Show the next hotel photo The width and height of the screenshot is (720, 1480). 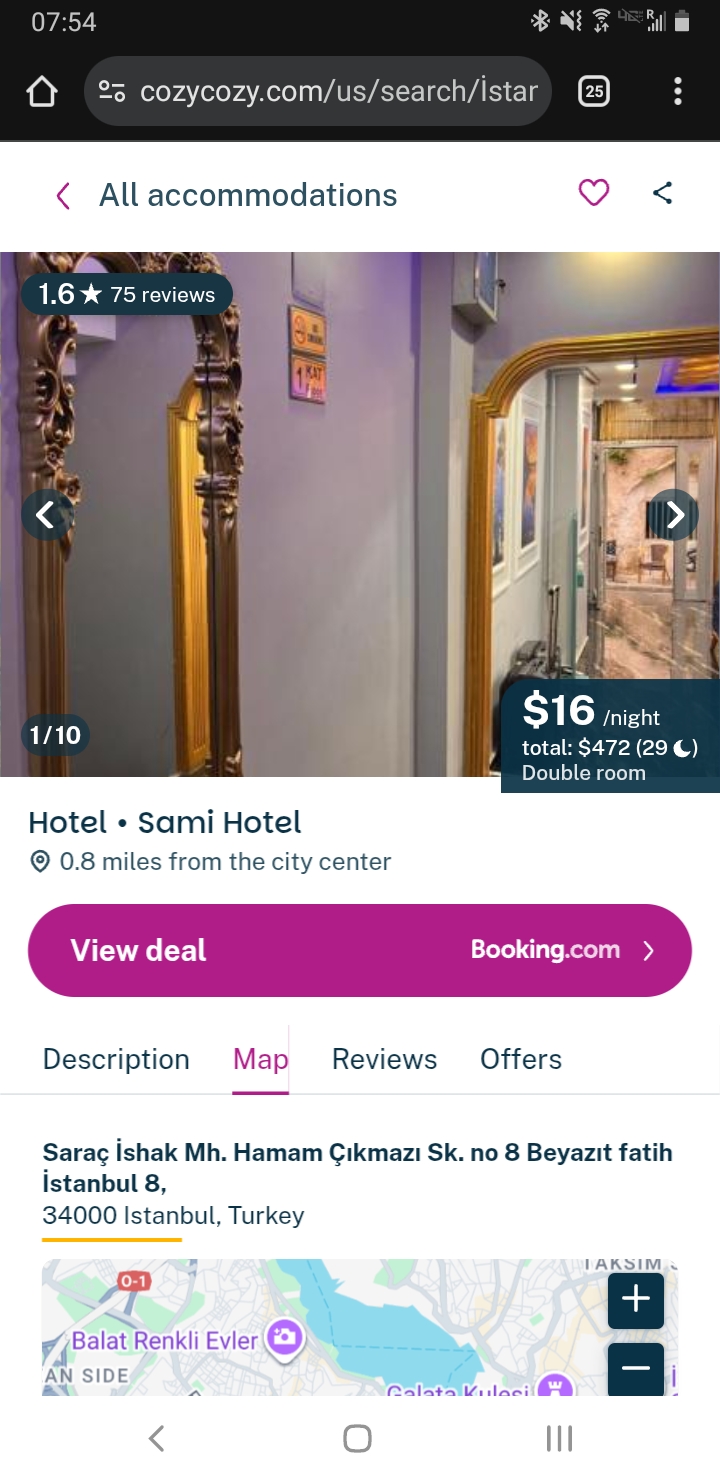(x=674, y=515)
